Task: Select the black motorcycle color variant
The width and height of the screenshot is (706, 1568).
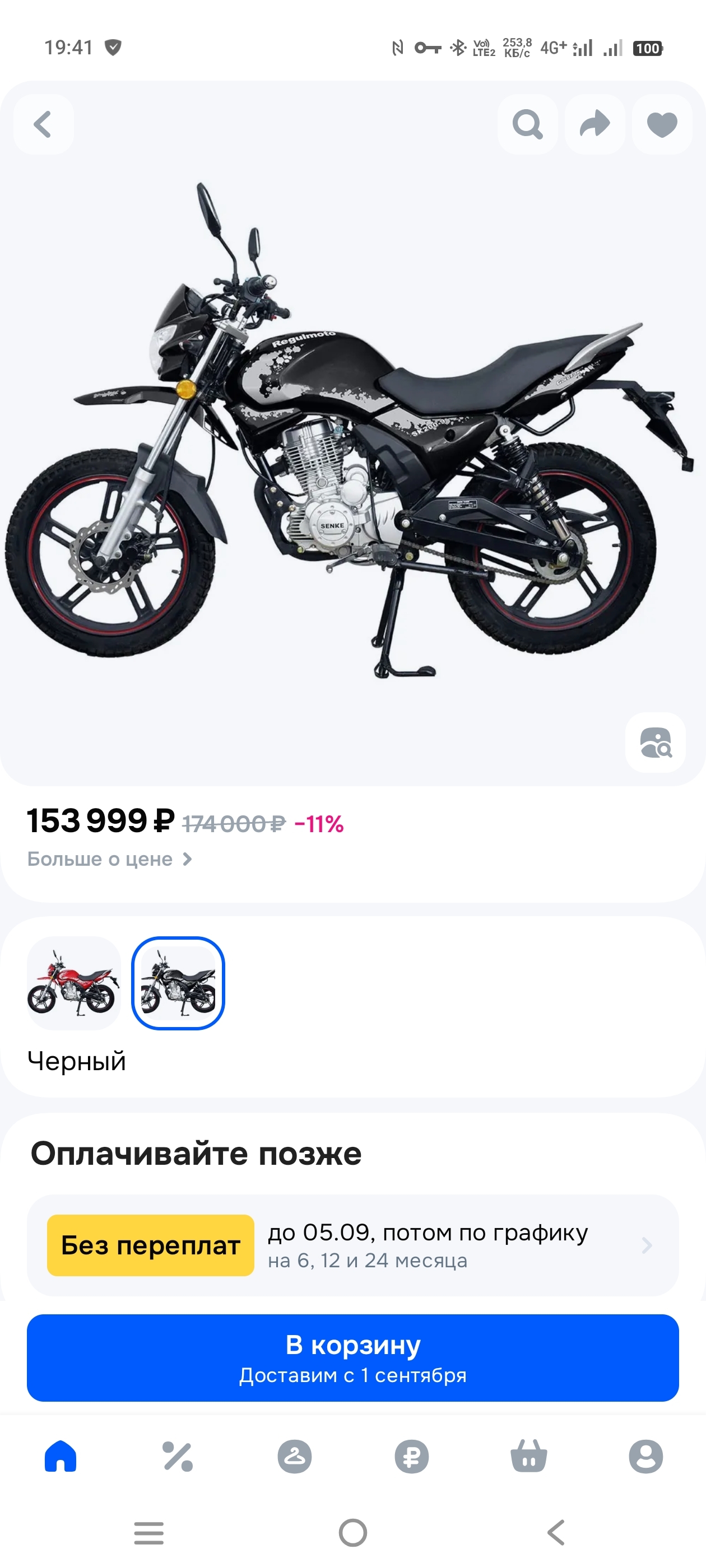Action: [178, 982]
